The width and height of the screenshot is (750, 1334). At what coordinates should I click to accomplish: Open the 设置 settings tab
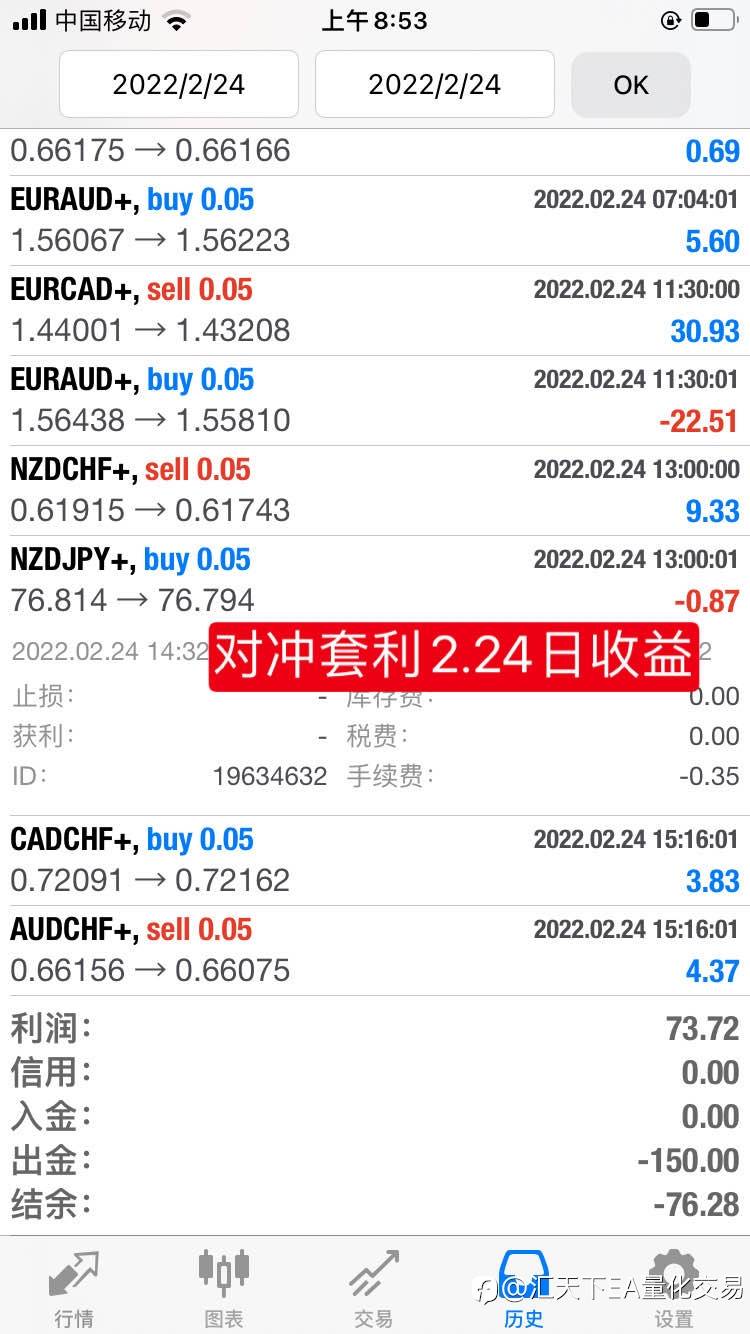(674, 1287)
